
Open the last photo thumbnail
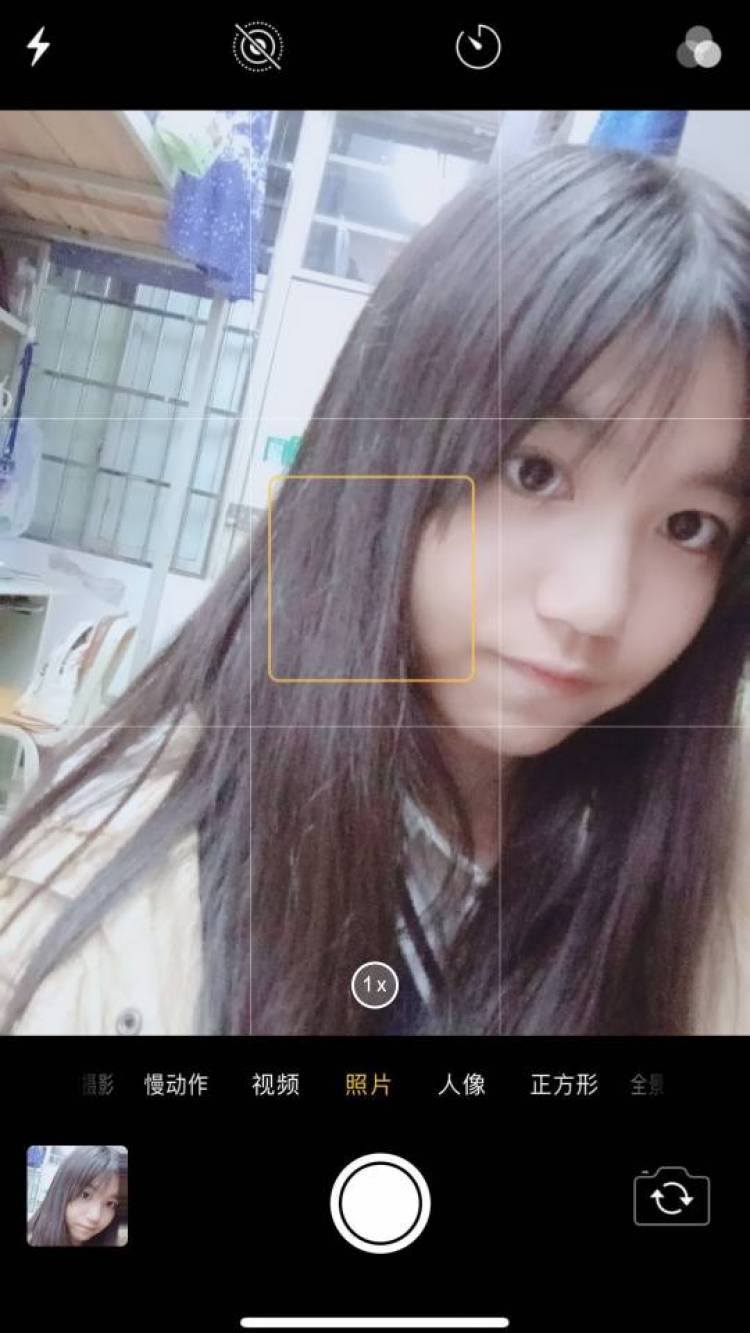point(77,1196)
